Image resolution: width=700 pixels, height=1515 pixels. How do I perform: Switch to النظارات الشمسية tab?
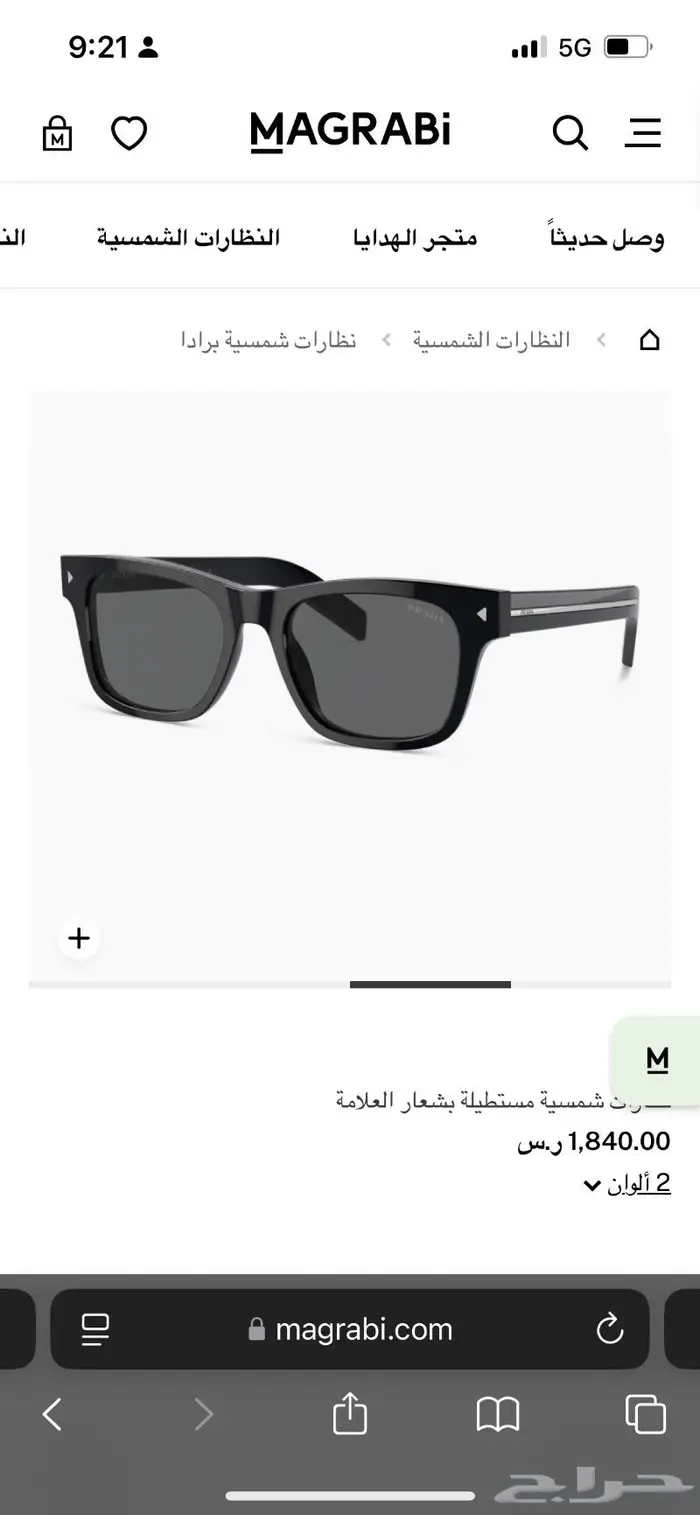coord(188,238)
